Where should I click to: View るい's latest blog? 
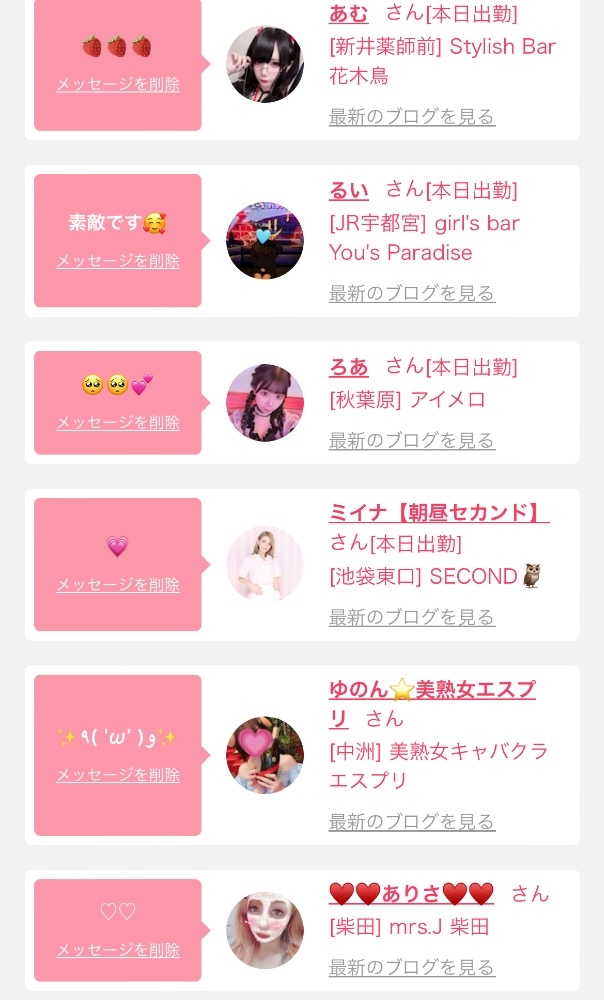click(411, 293)
